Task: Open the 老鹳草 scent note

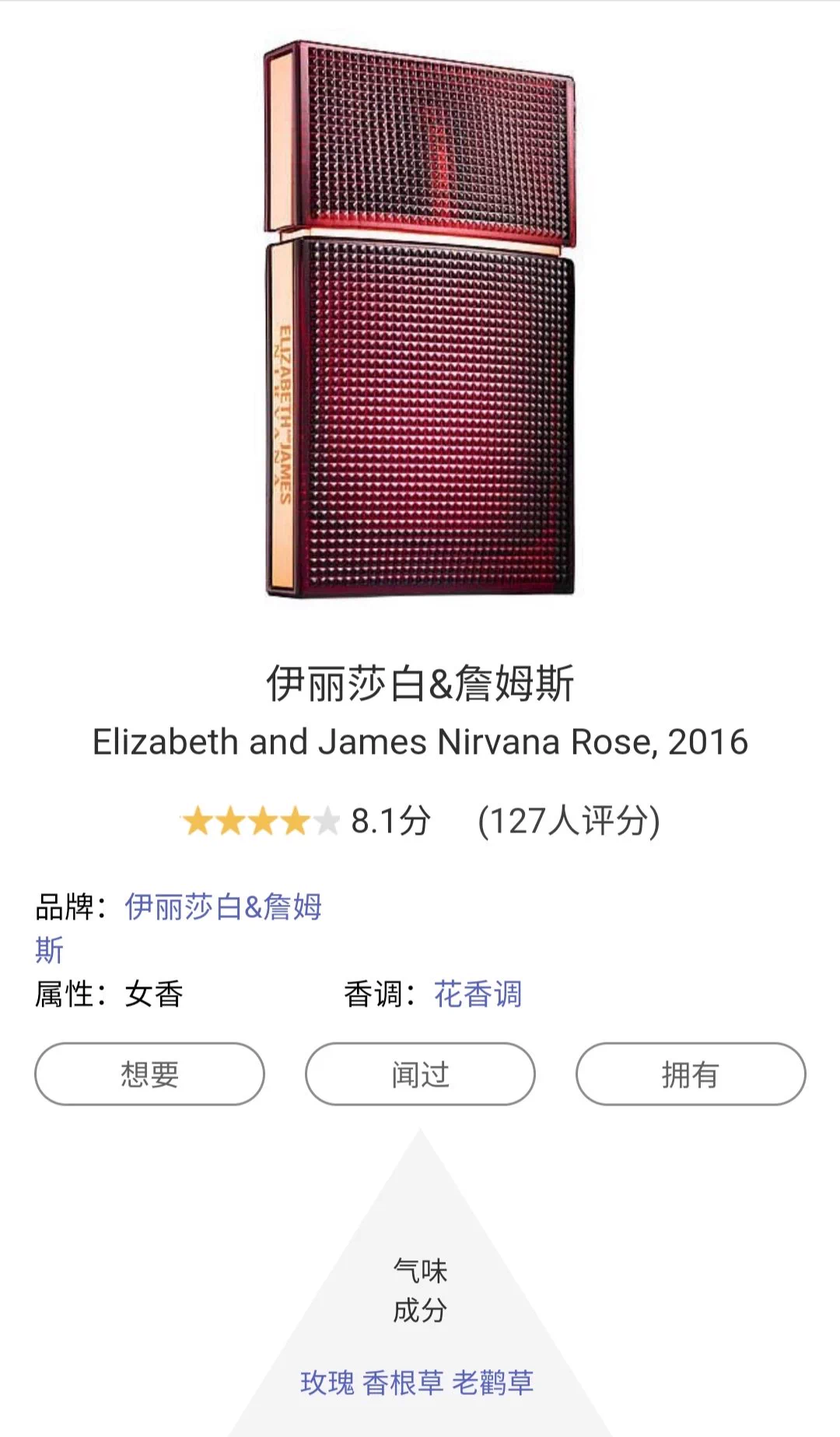Action: [x=492, y=1383]
